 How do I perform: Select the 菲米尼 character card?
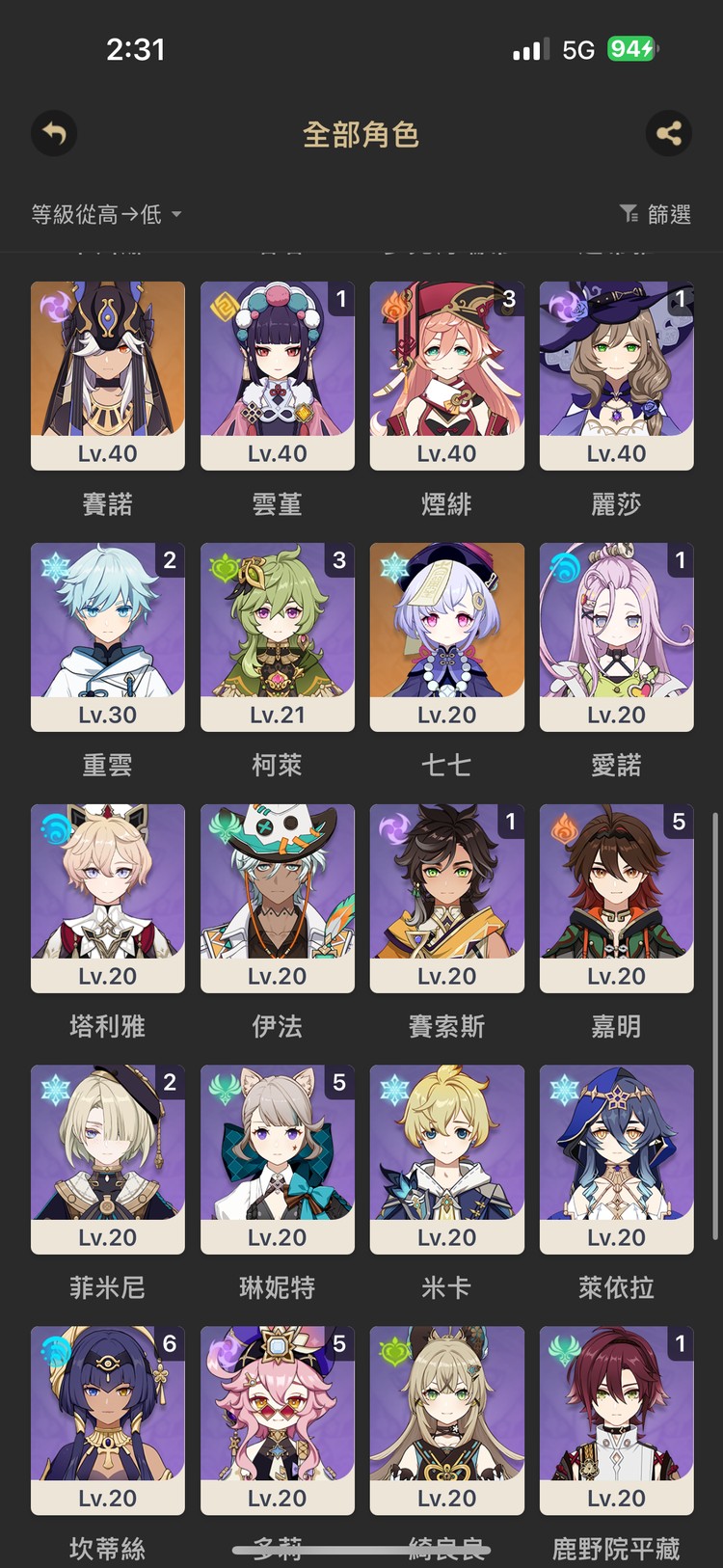(x=108, y=1160)
